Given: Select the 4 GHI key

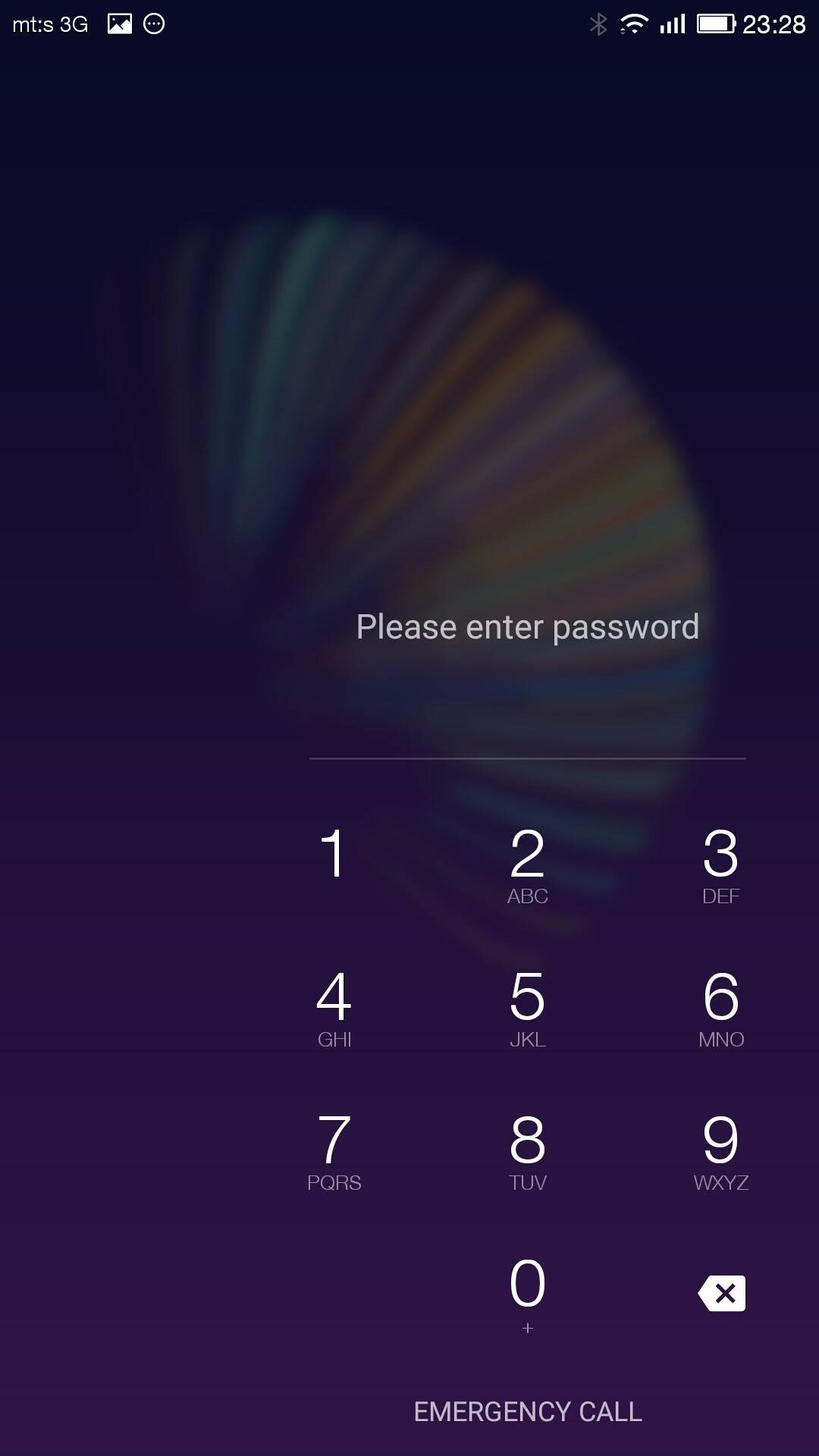Looking at the screenshot, I should point(334,1009).
